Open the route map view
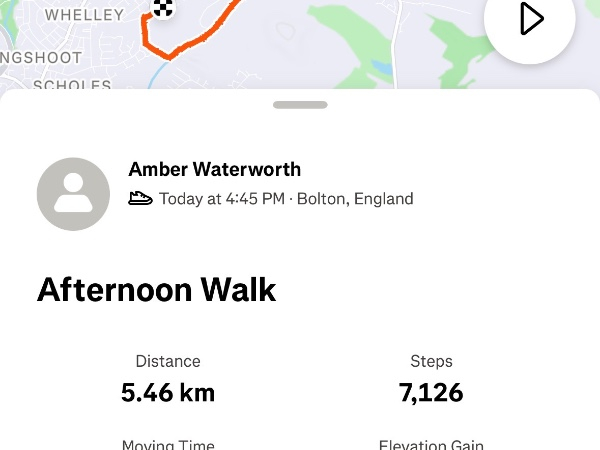The height and width of the screenshot is (450, 600). pyautogui.click(x=300, y=45)
